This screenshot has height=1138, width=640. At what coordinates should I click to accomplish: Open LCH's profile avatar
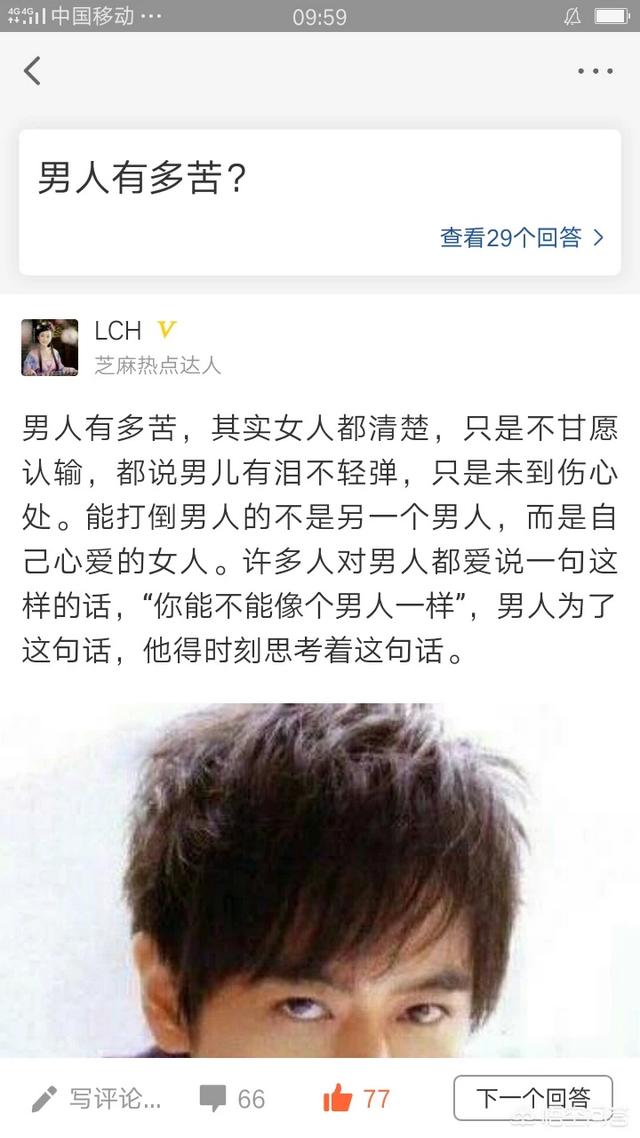50,347
